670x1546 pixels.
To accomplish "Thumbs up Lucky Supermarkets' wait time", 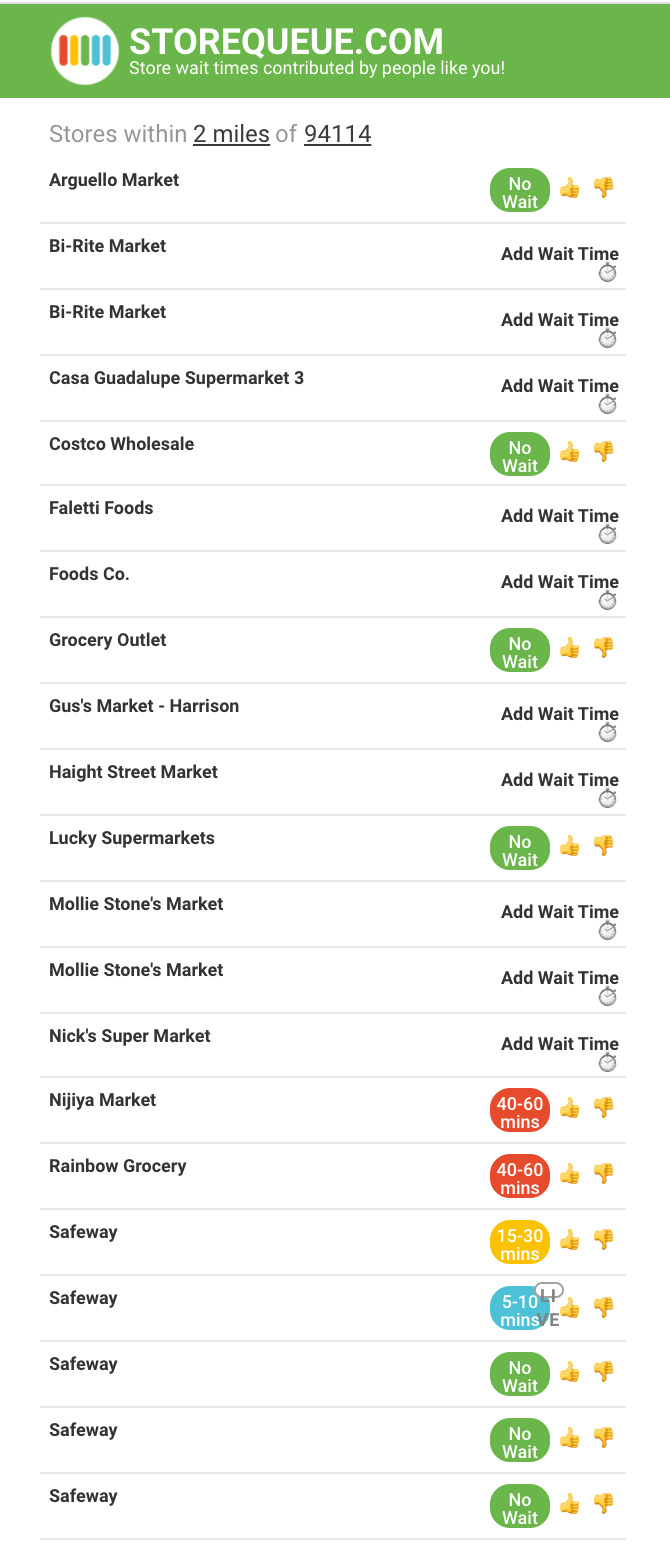I will [x=570, y=846].
